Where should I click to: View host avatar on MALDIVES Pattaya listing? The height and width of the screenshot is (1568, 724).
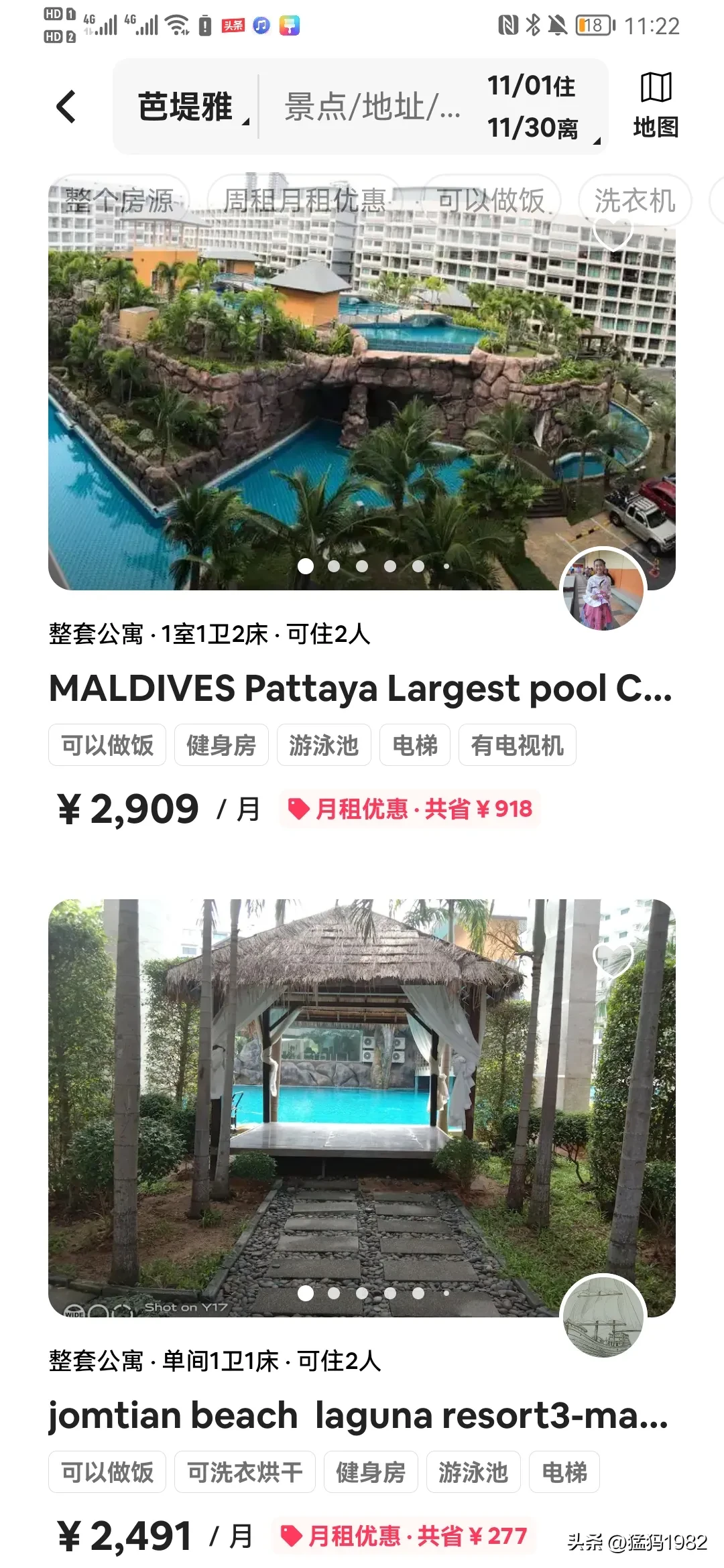coord(603,590)
